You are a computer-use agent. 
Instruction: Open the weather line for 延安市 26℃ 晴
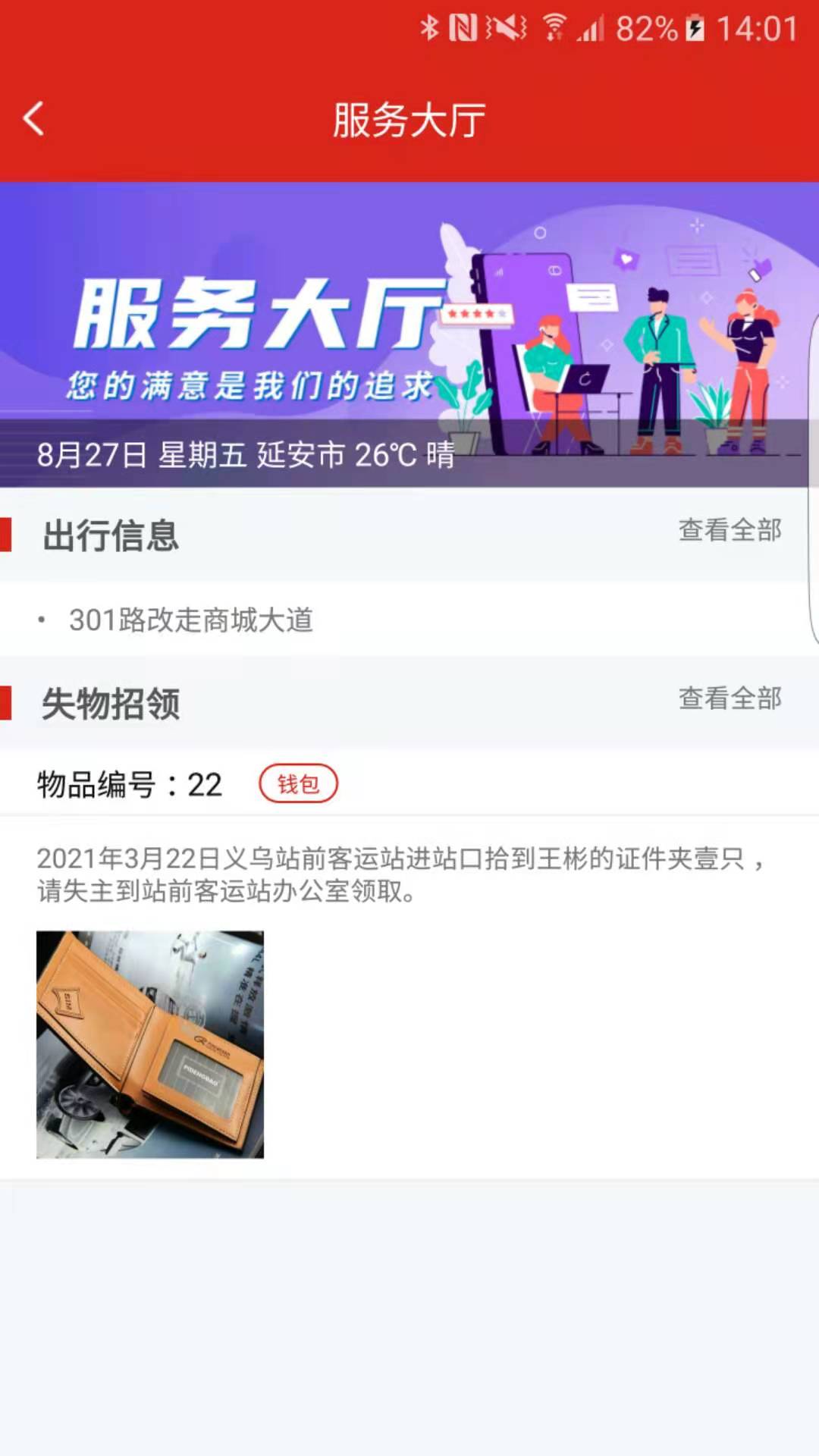245,454
